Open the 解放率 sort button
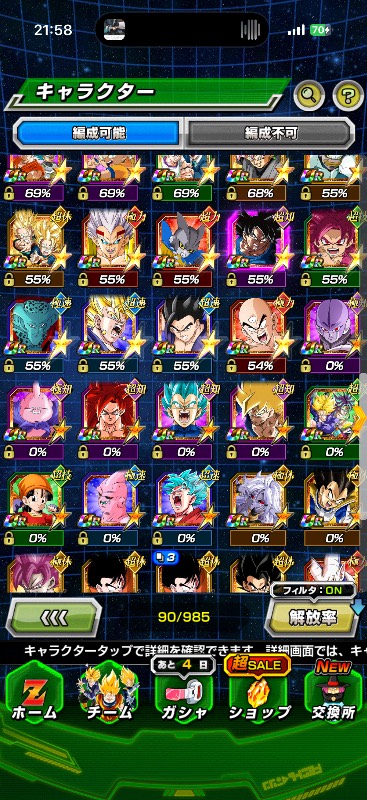 [x=312, y=617]
